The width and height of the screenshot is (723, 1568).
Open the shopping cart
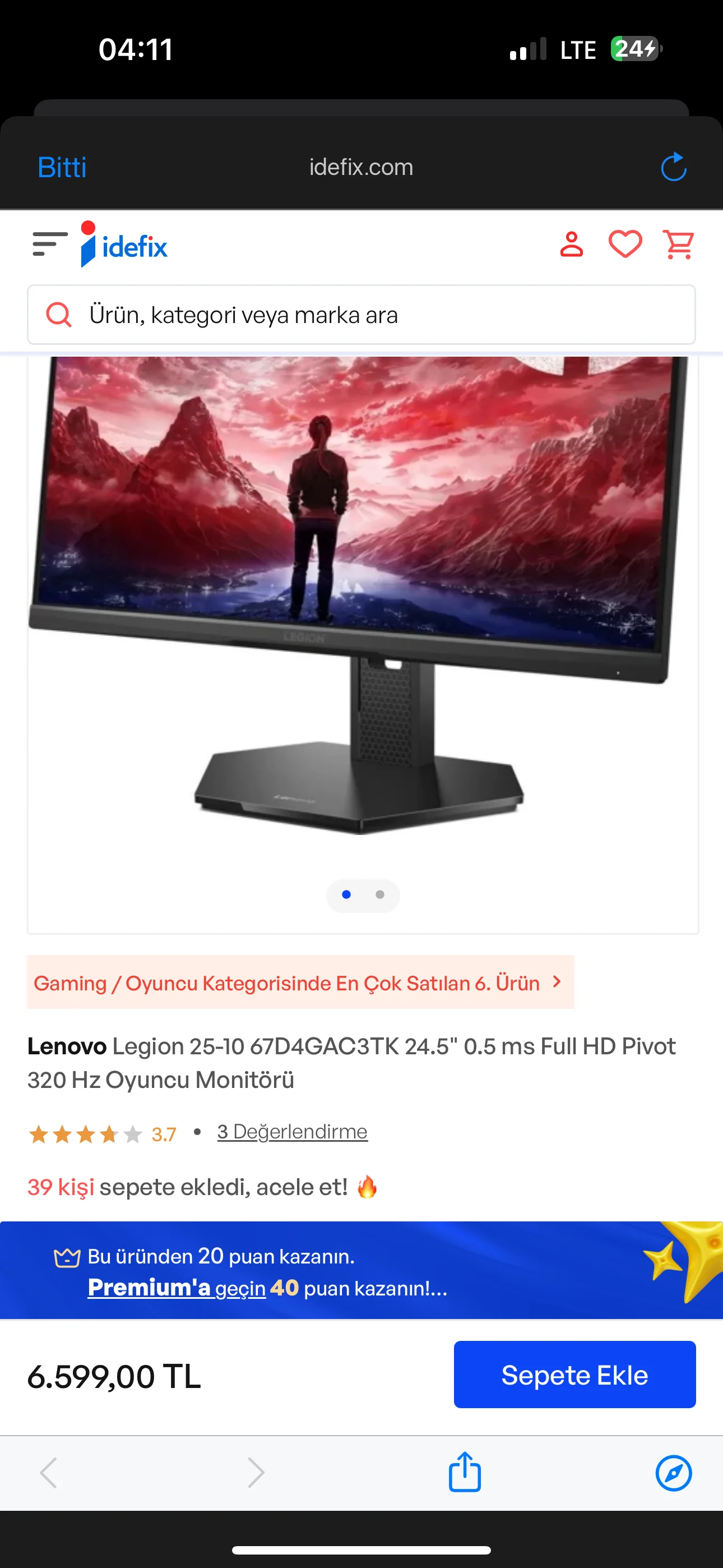click(679, 245)
